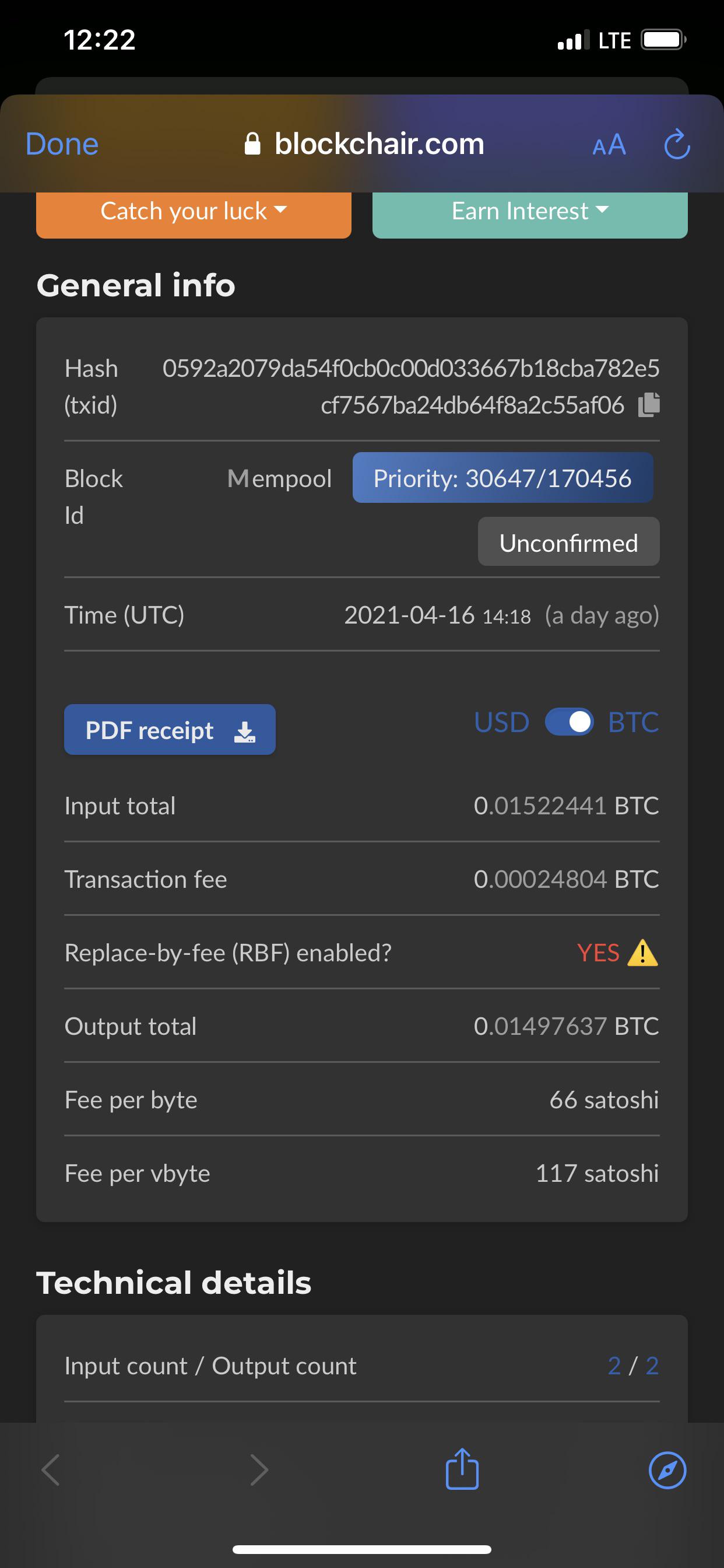Tap Done to close the browser view

coord(62,144)
